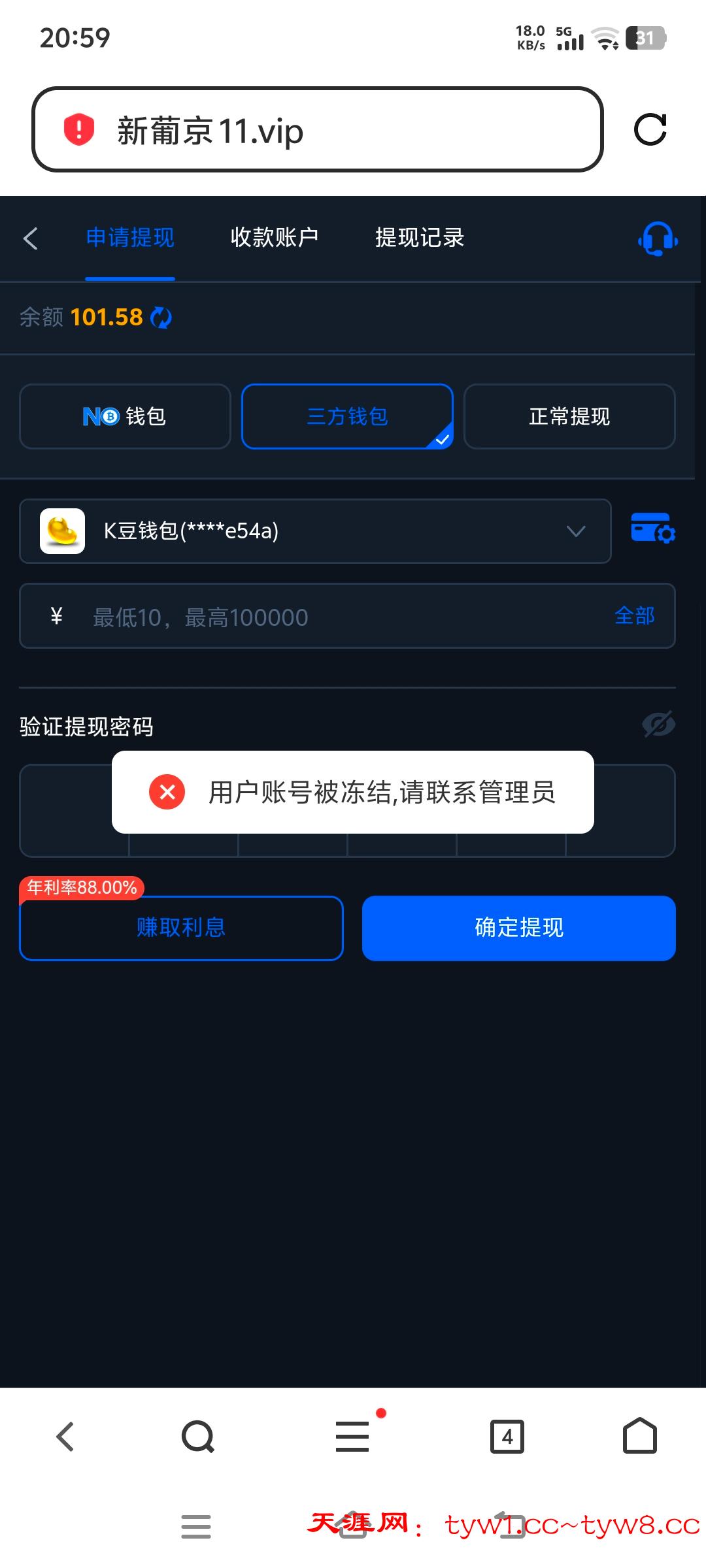The image size is (706, 1568).
Task: Open the 提现记录 tab
Action: tap(420, 238)
